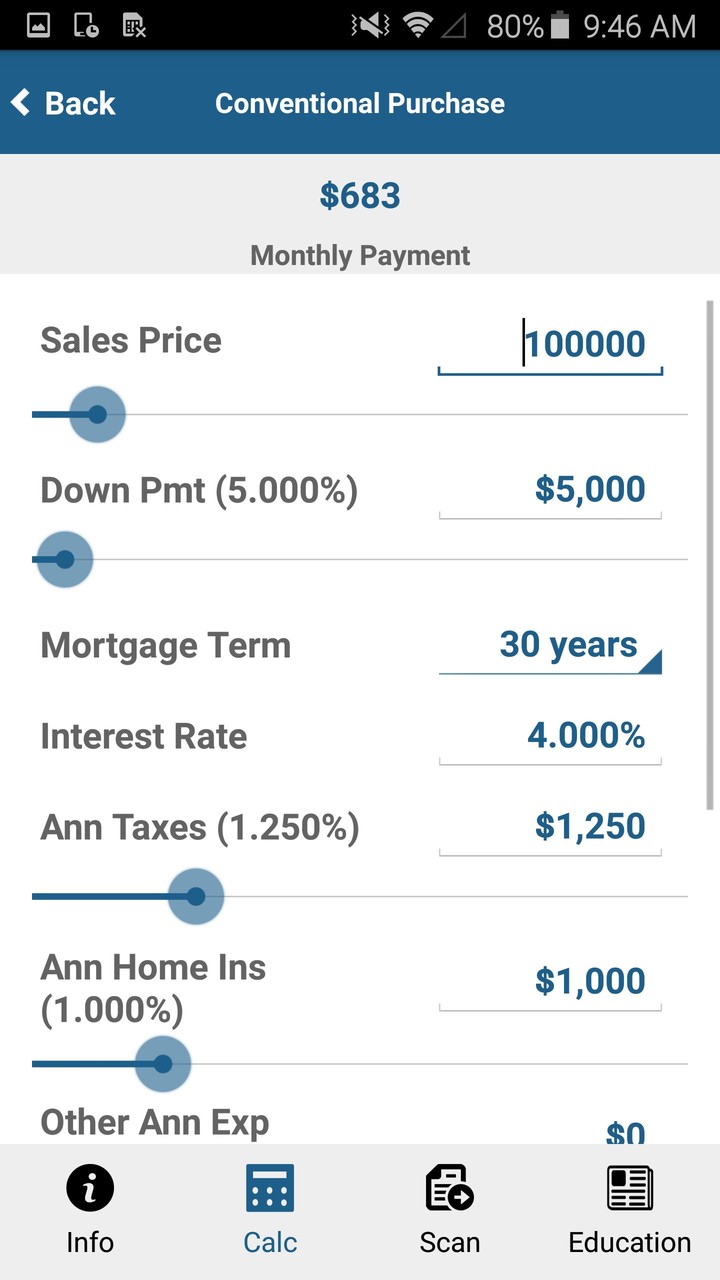Edit the Sales Price field
The image size is (720, 1280).
[x=550, y=345]
